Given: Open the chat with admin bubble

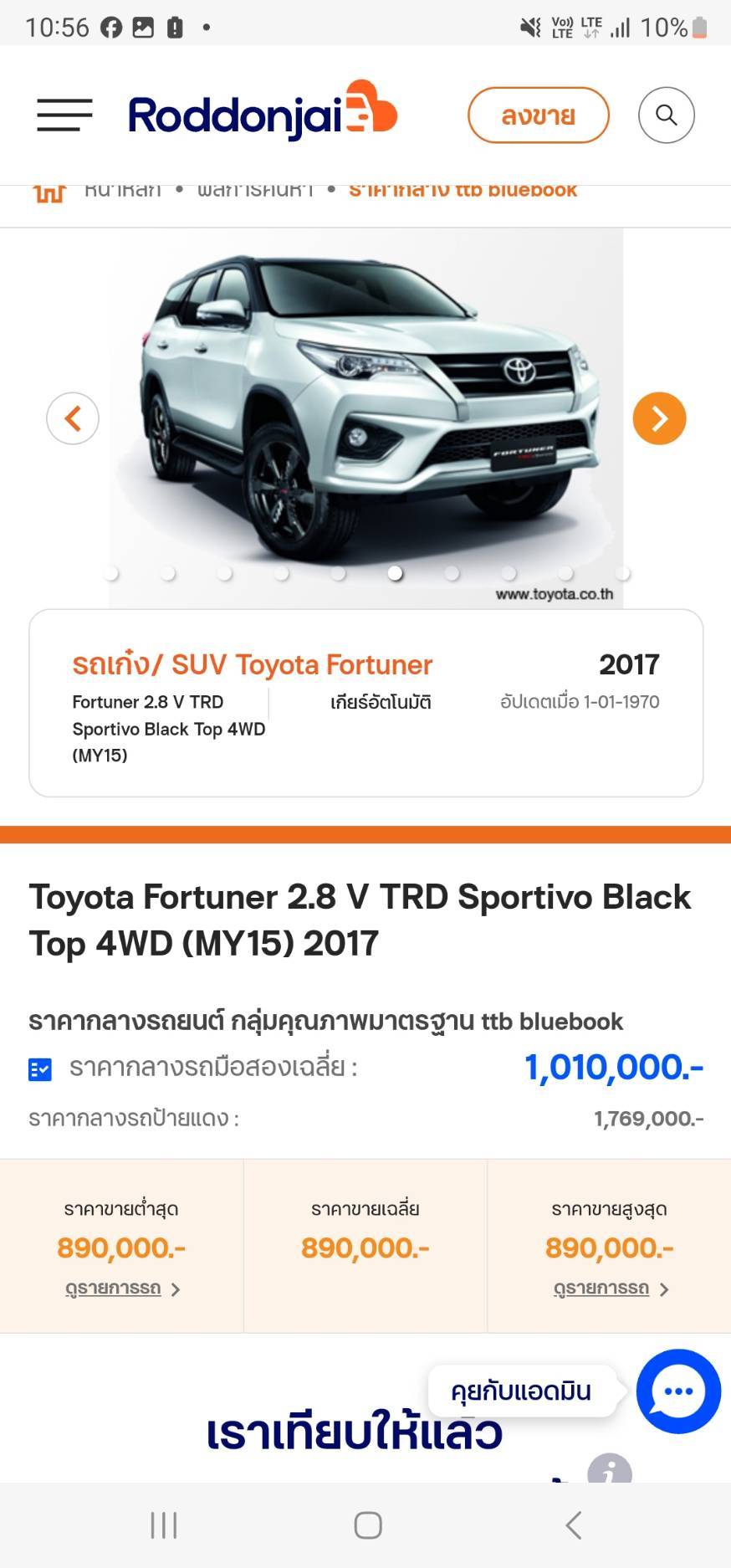Looking at the screenshot, I should [x=677, y=1391].
